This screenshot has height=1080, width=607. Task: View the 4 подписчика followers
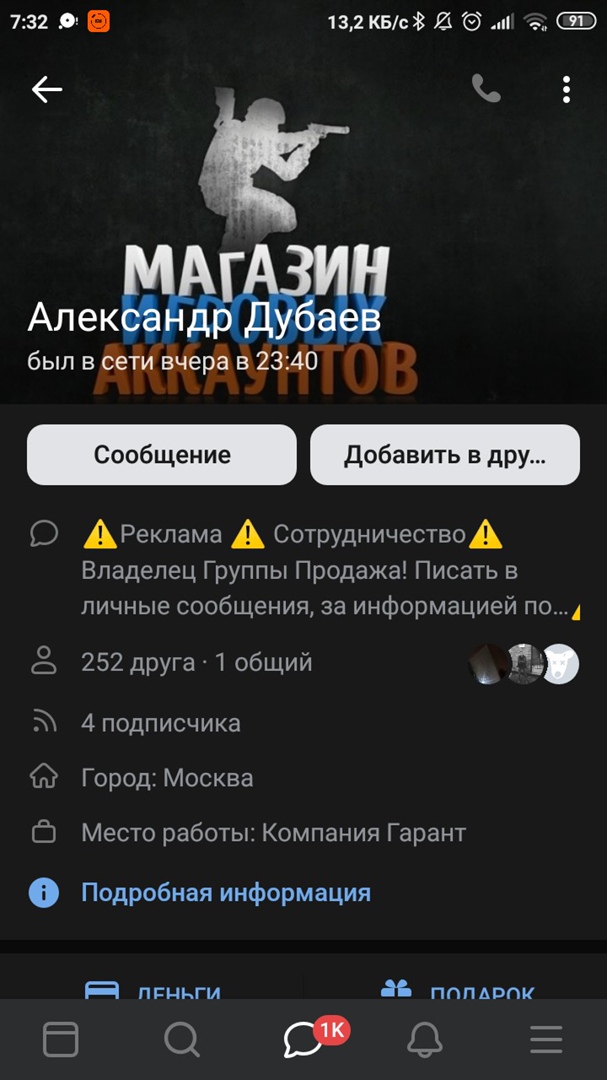pyautogui.click(x=160, y=722)
